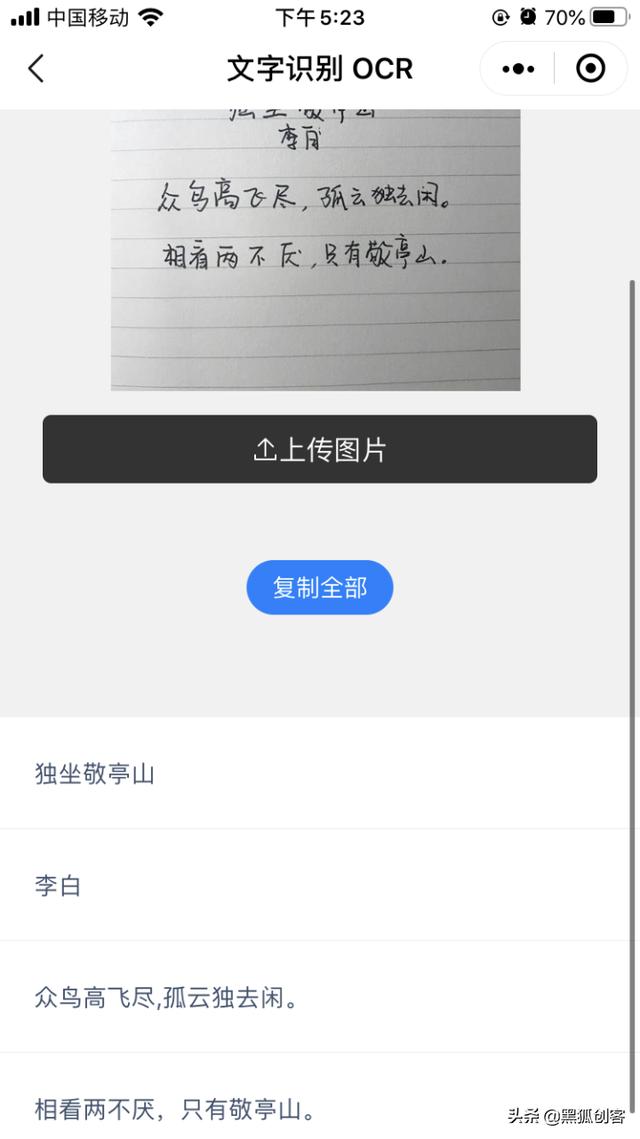Select the recognized line 独坐敬亭山

coord(315,773)
